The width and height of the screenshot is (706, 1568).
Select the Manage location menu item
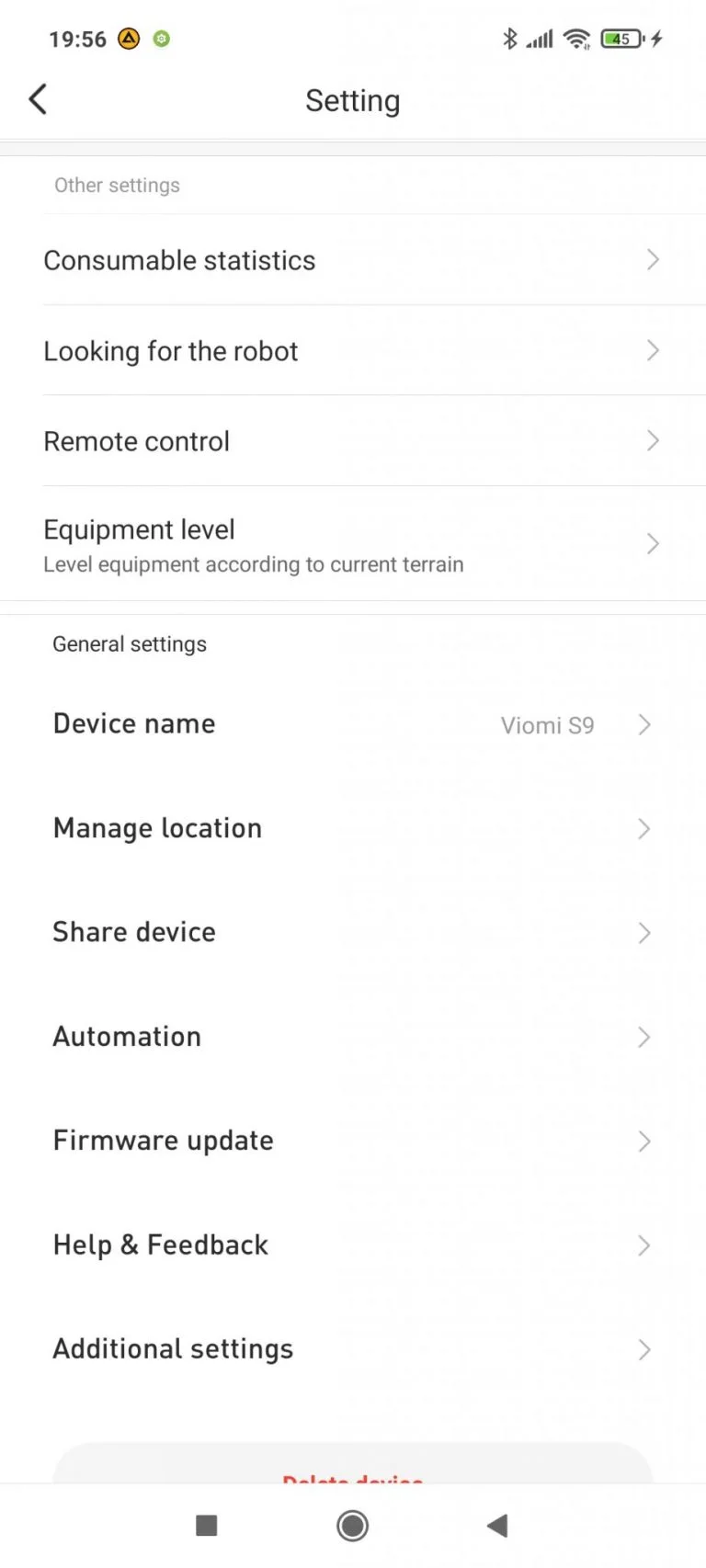point(353,828)
